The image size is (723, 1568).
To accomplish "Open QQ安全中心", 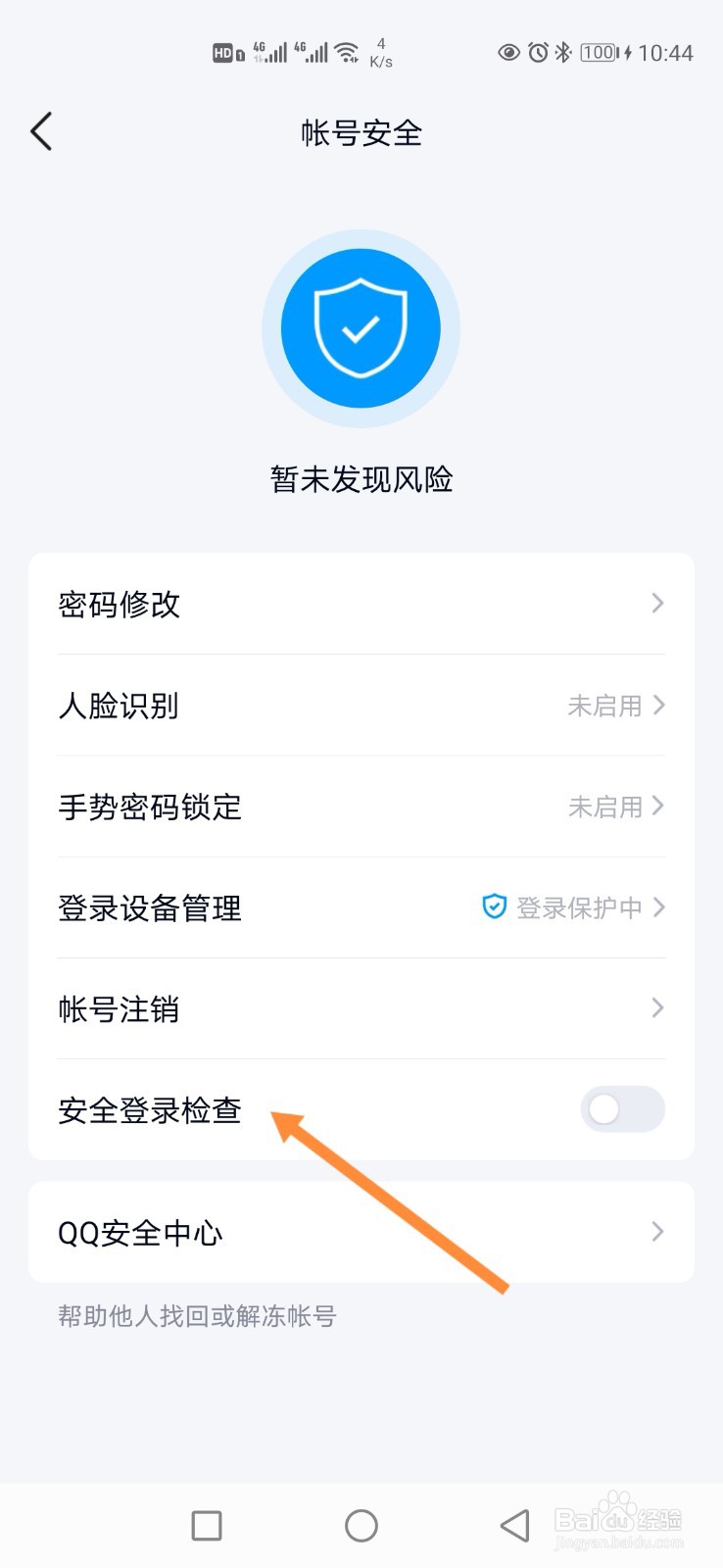I will coord(361,1232).
